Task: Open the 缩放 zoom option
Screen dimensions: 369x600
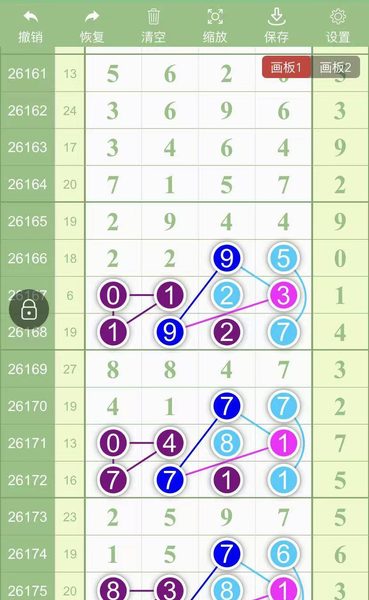Action: click(x=215, y=26)
